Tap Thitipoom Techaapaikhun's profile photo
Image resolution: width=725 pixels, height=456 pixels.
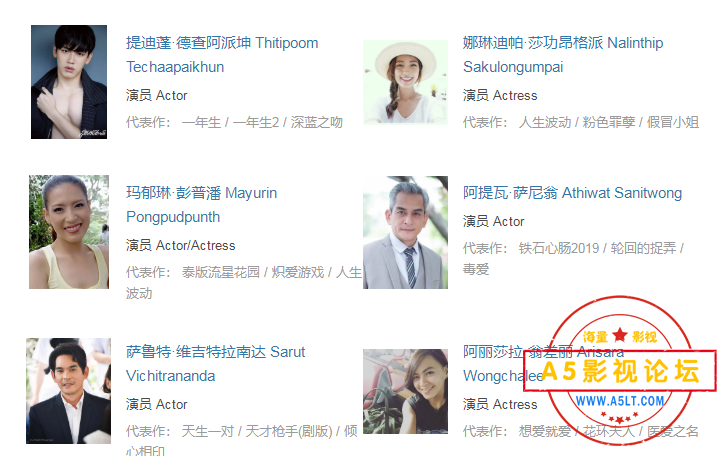pos(69,82)
